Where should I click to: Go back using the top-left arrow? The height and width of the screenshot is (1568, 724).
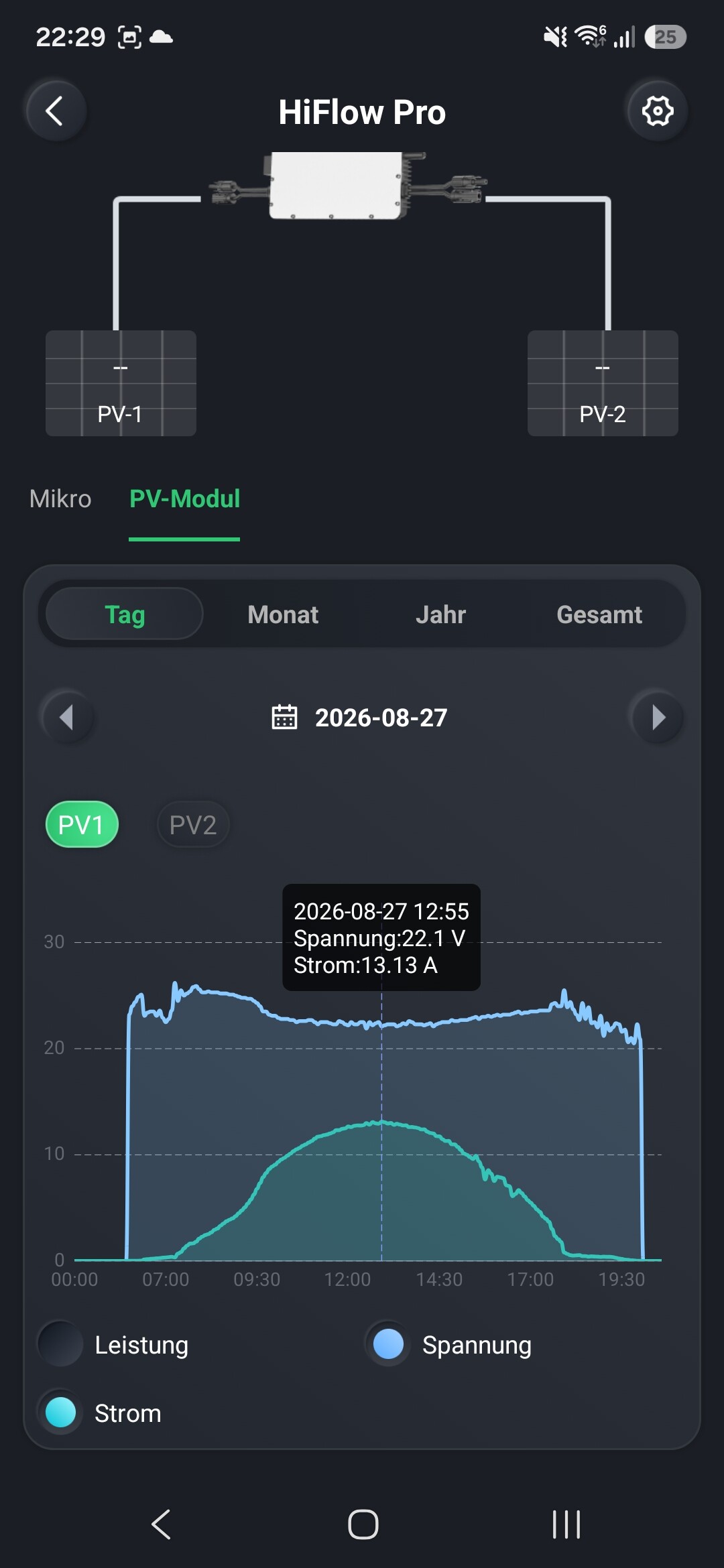click(56, 111)
